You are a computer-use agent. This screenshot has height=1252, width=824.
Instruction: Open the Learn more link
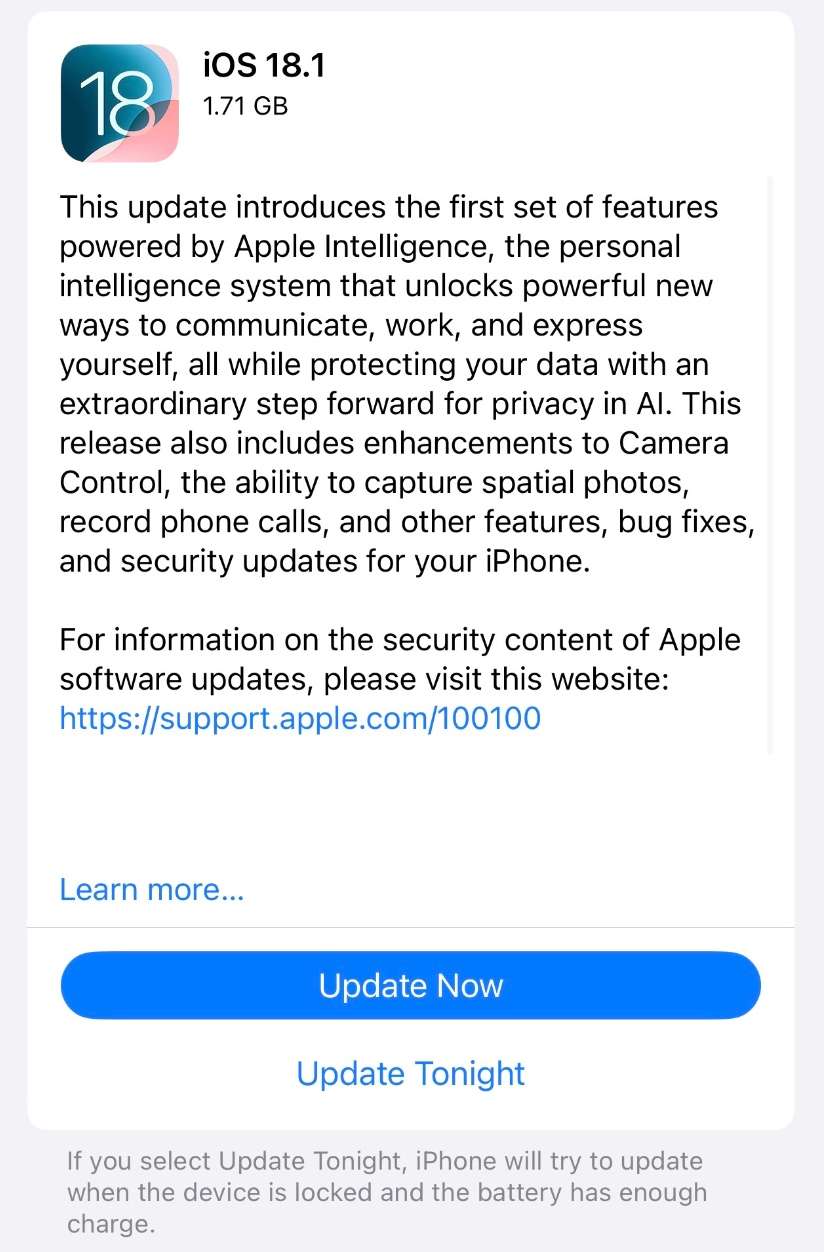point(152,889)
